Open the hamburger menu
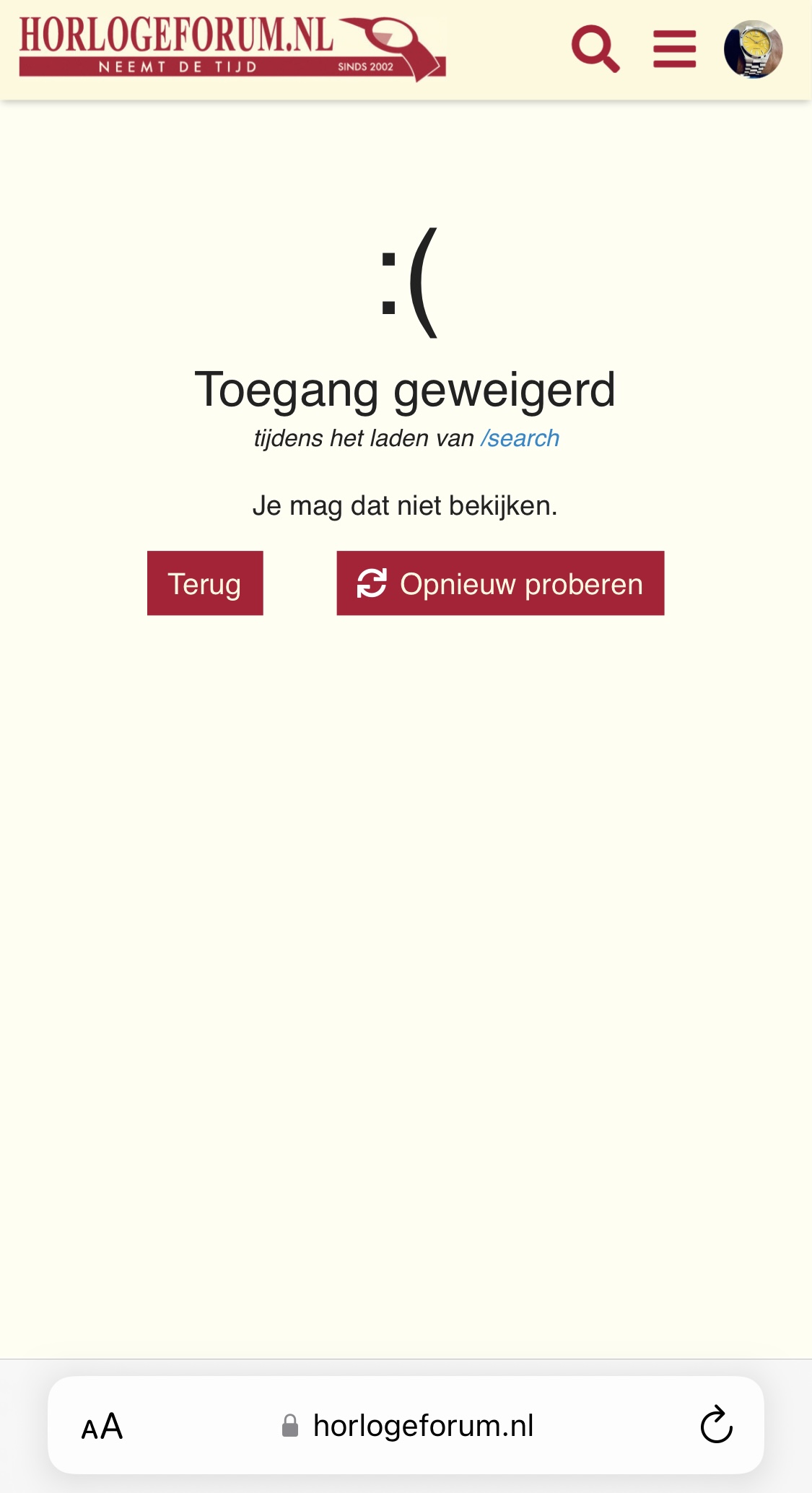This screenshot has width=812, height=1493. 674,49
